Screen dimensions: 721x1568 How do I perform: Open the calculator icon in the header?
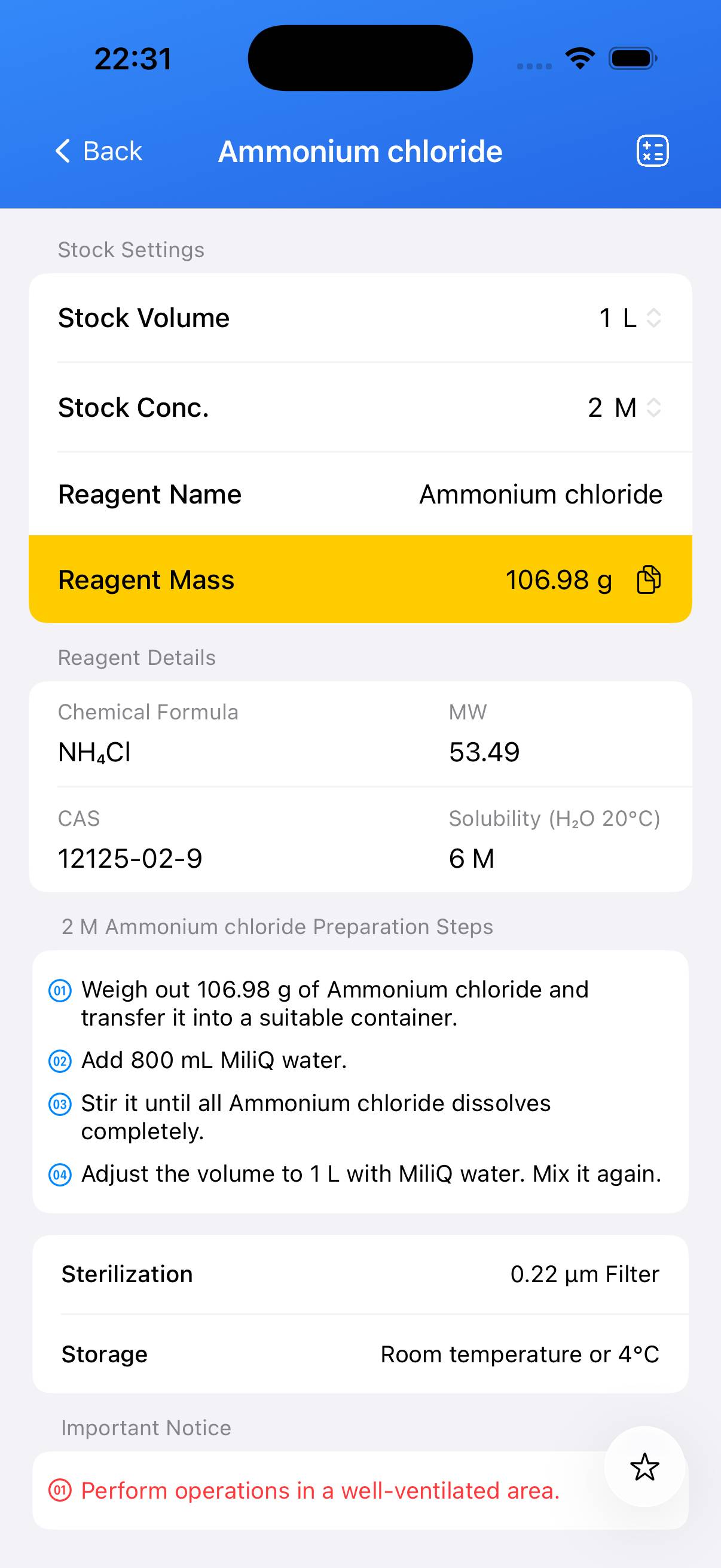pyautogui.click(x=652, y=151)
